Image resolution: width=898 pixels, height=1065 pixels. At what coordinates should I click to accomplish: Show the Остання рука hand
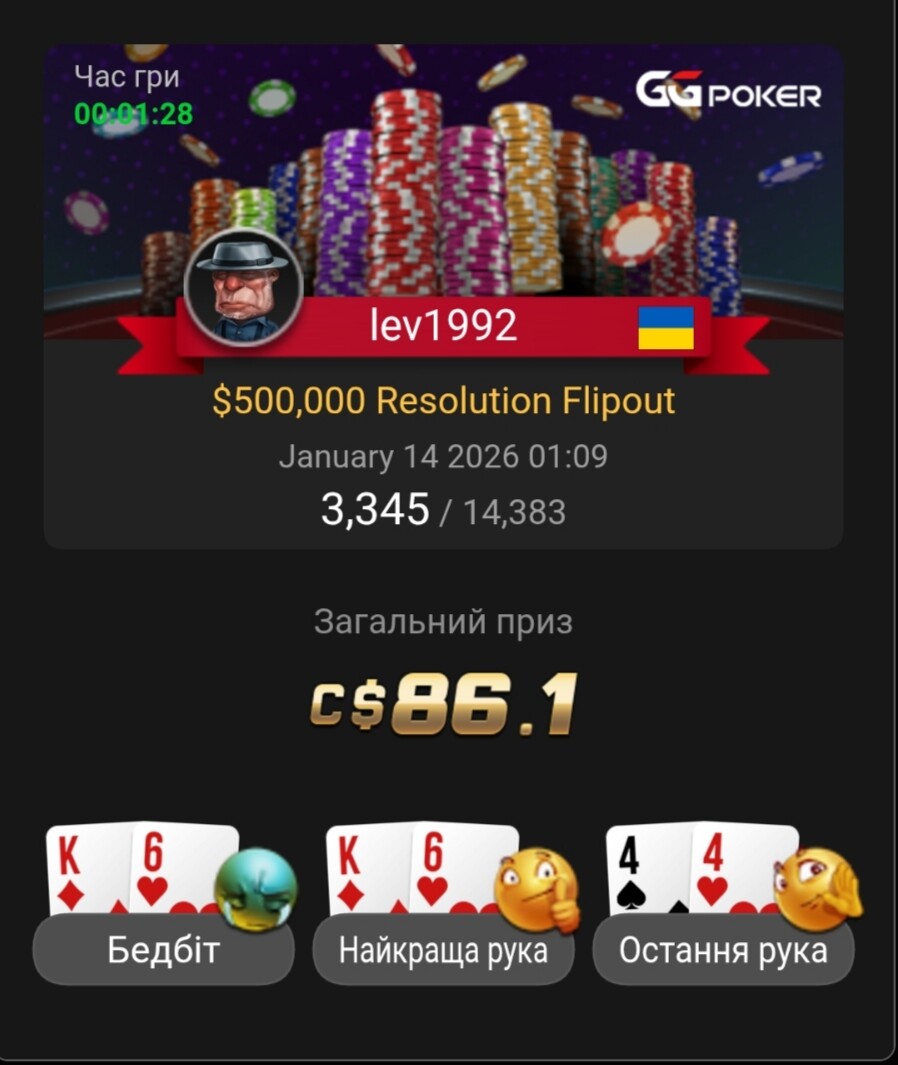723,949
